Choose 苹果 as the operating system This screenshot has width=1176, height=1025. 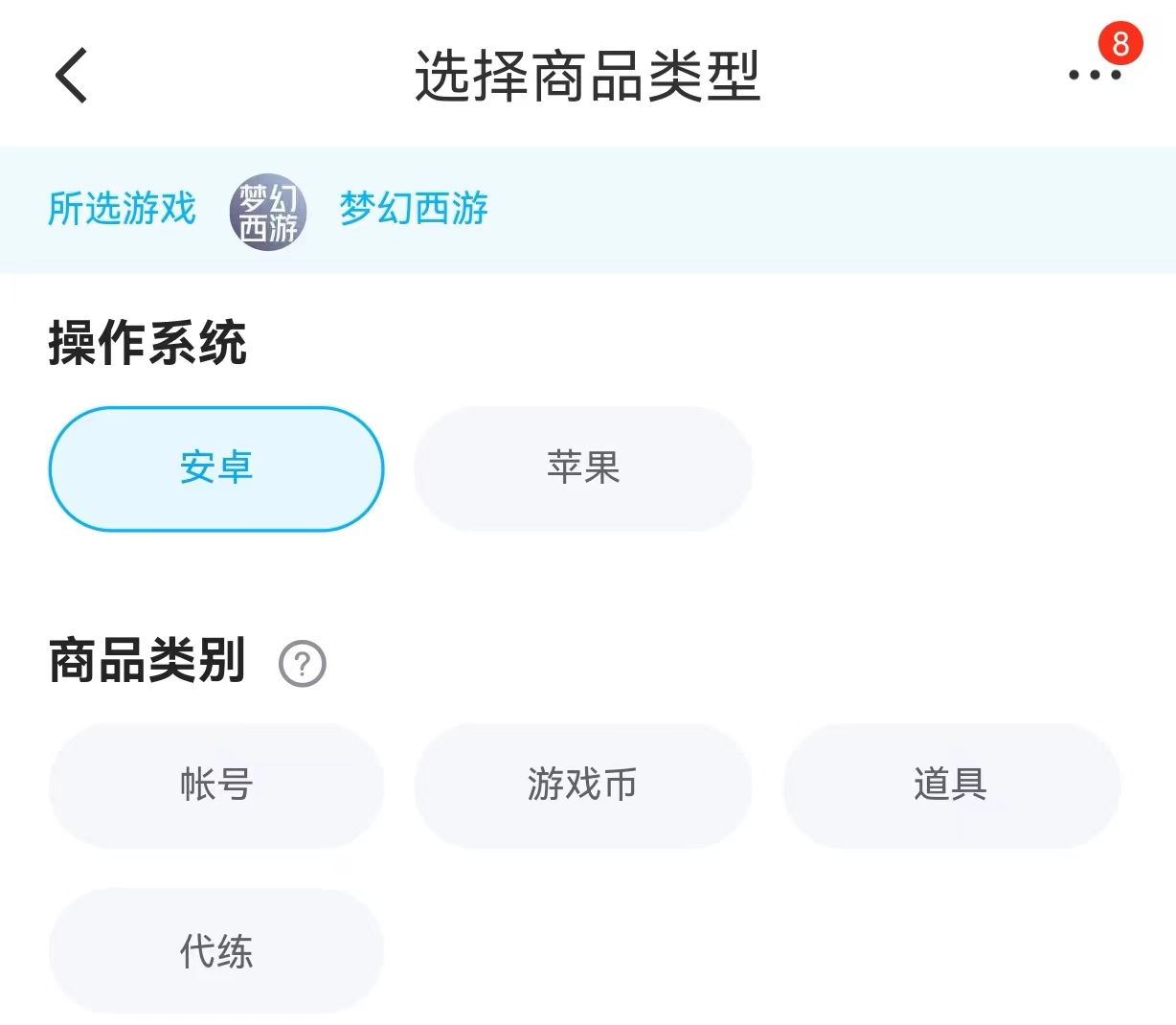(583, 468)
